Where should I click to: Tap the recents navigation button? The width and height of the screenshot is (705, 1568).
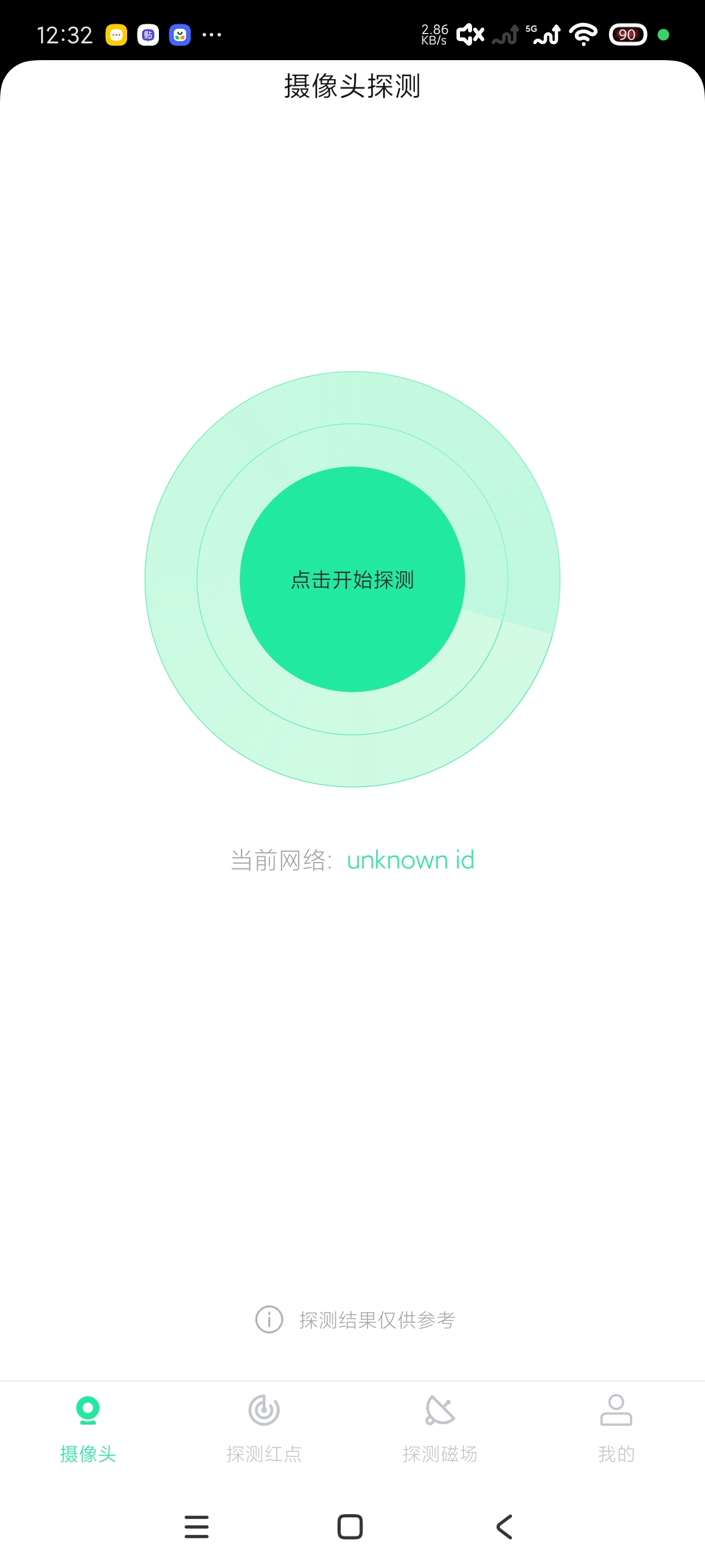196,1526
